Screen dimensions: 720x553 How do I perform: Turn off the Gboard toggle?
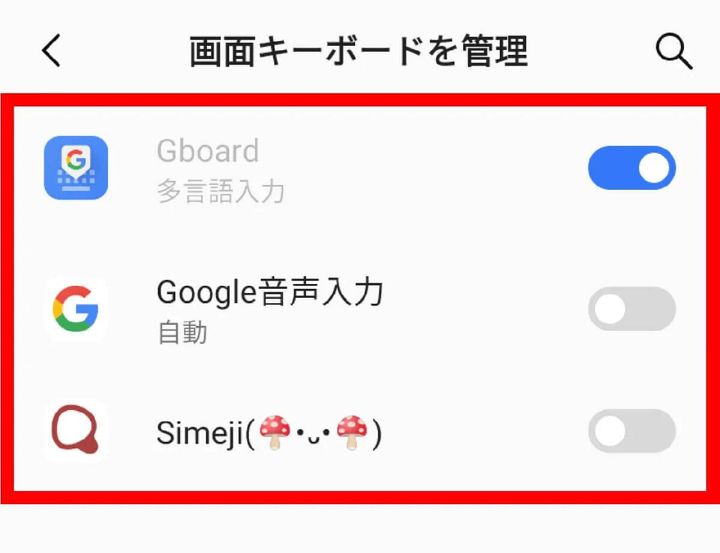[x=632, y=168]
